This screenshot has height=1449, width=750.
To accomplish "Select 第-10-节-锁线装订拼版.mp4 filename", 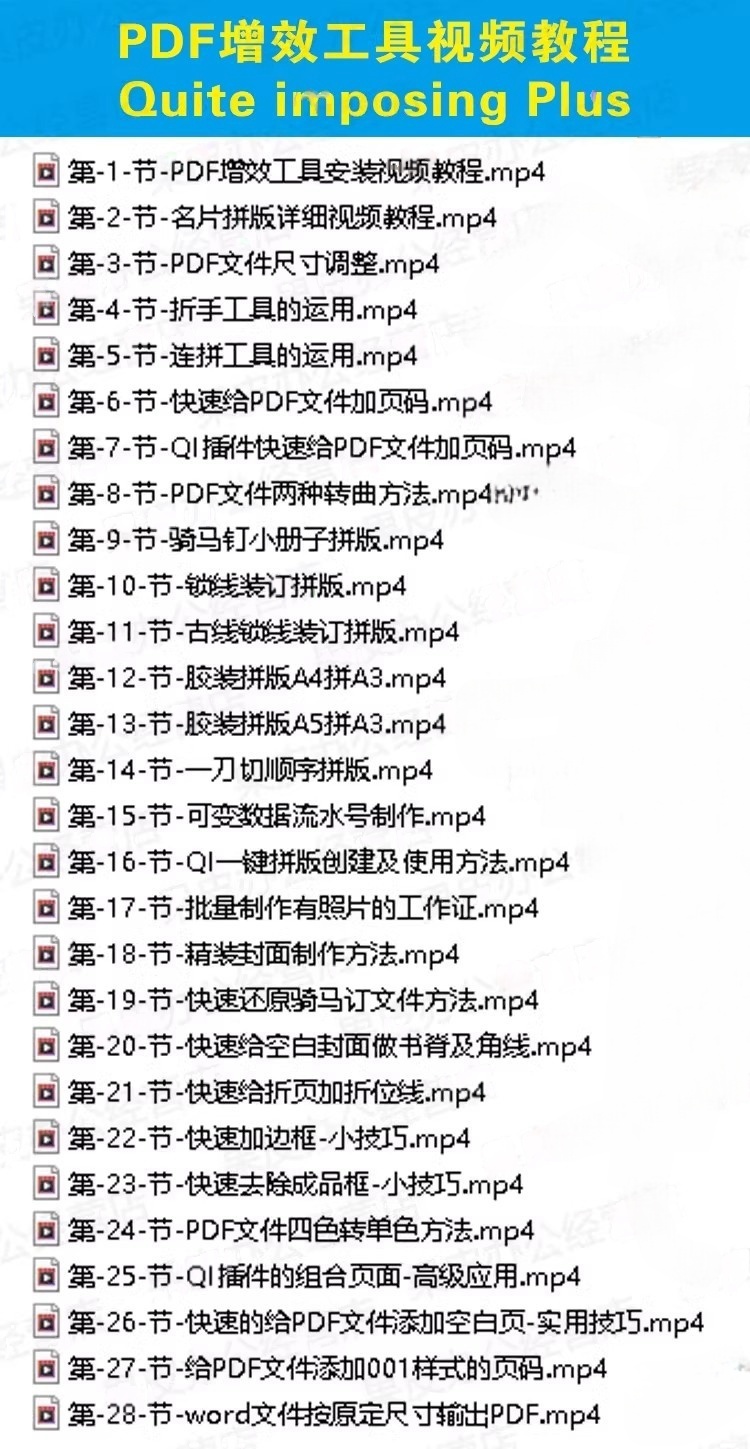I will click(235, 587).
